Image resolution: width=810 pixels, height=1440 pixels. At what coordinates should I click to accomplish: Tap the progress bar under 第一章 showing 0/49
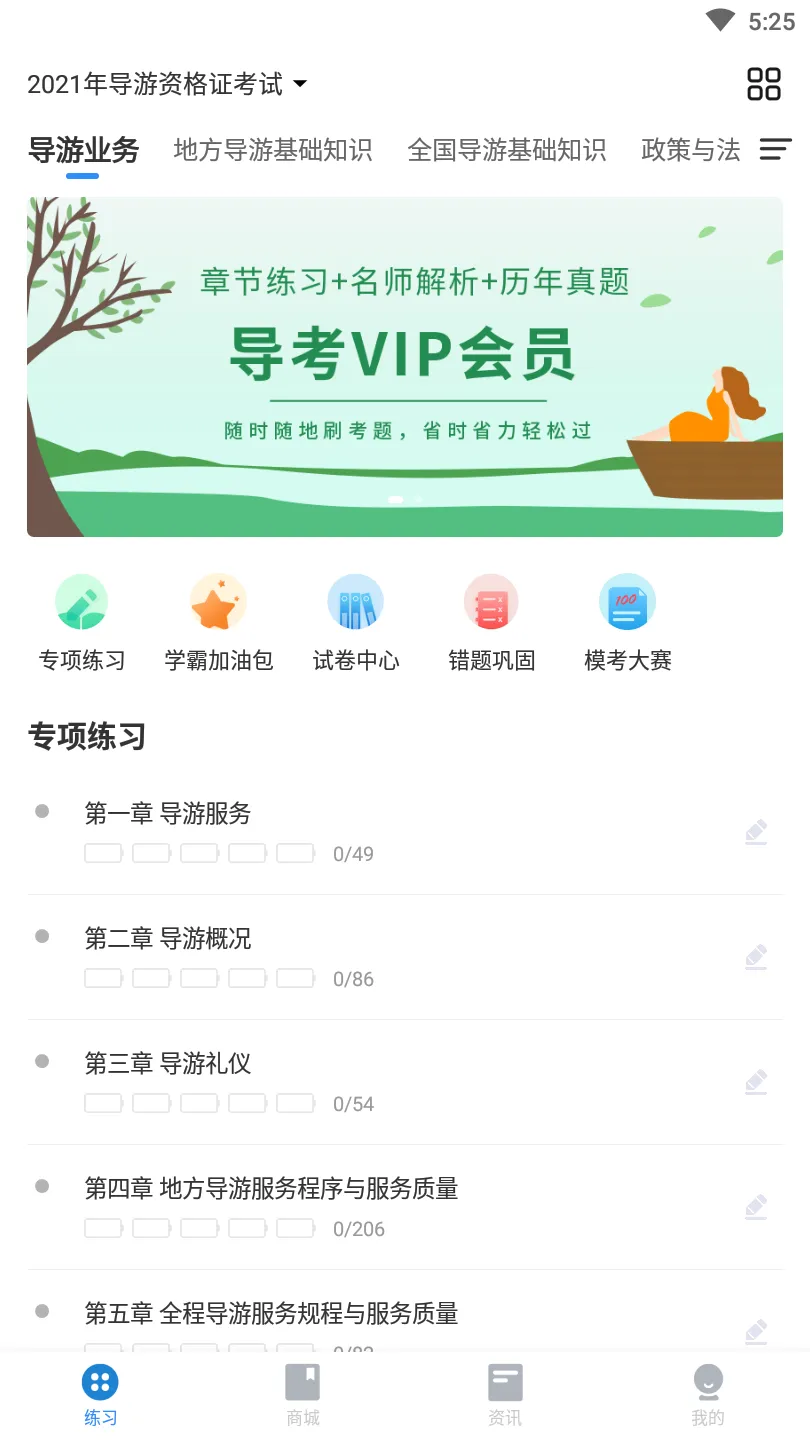point(198,853)
